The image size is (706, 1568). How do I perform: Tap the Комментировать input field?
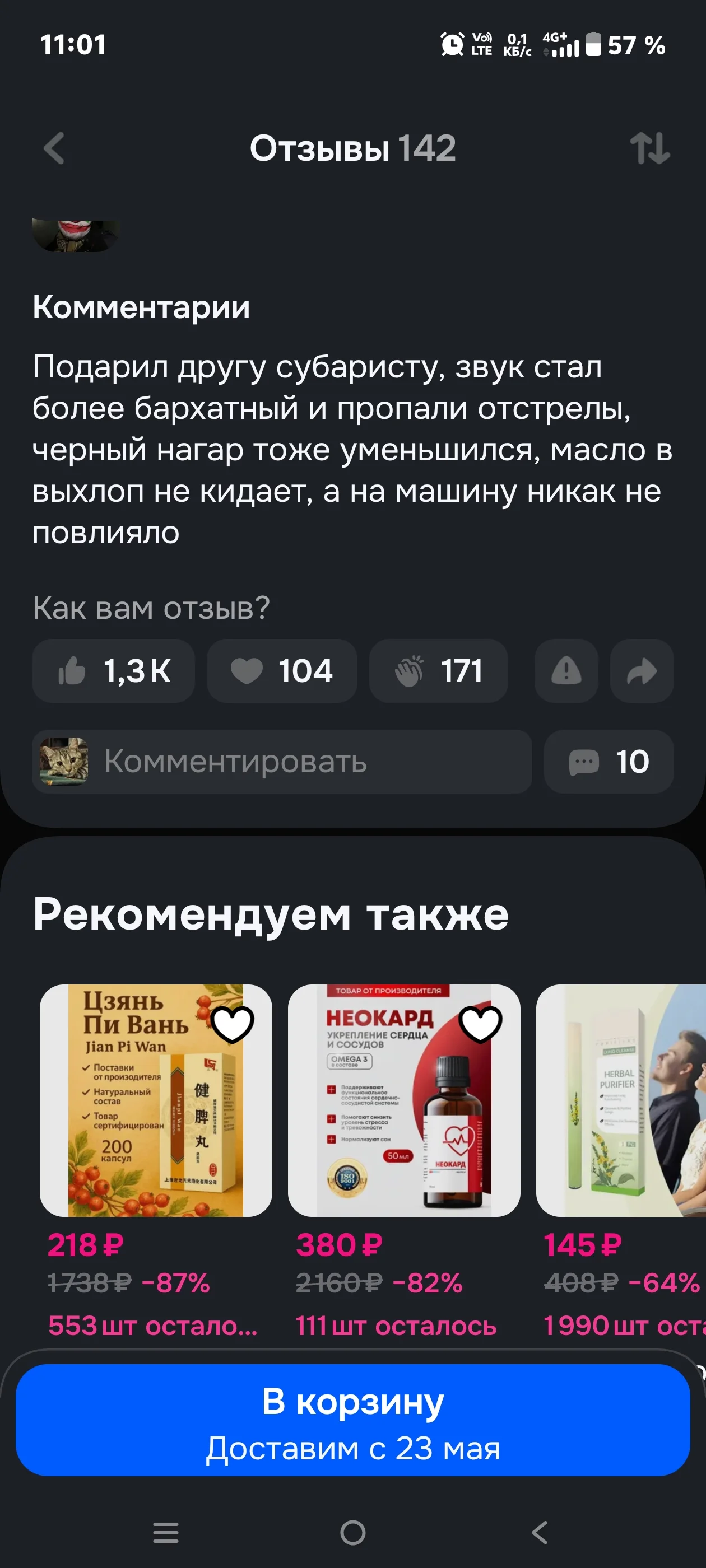pyautogui.click(x=282, y=762)
